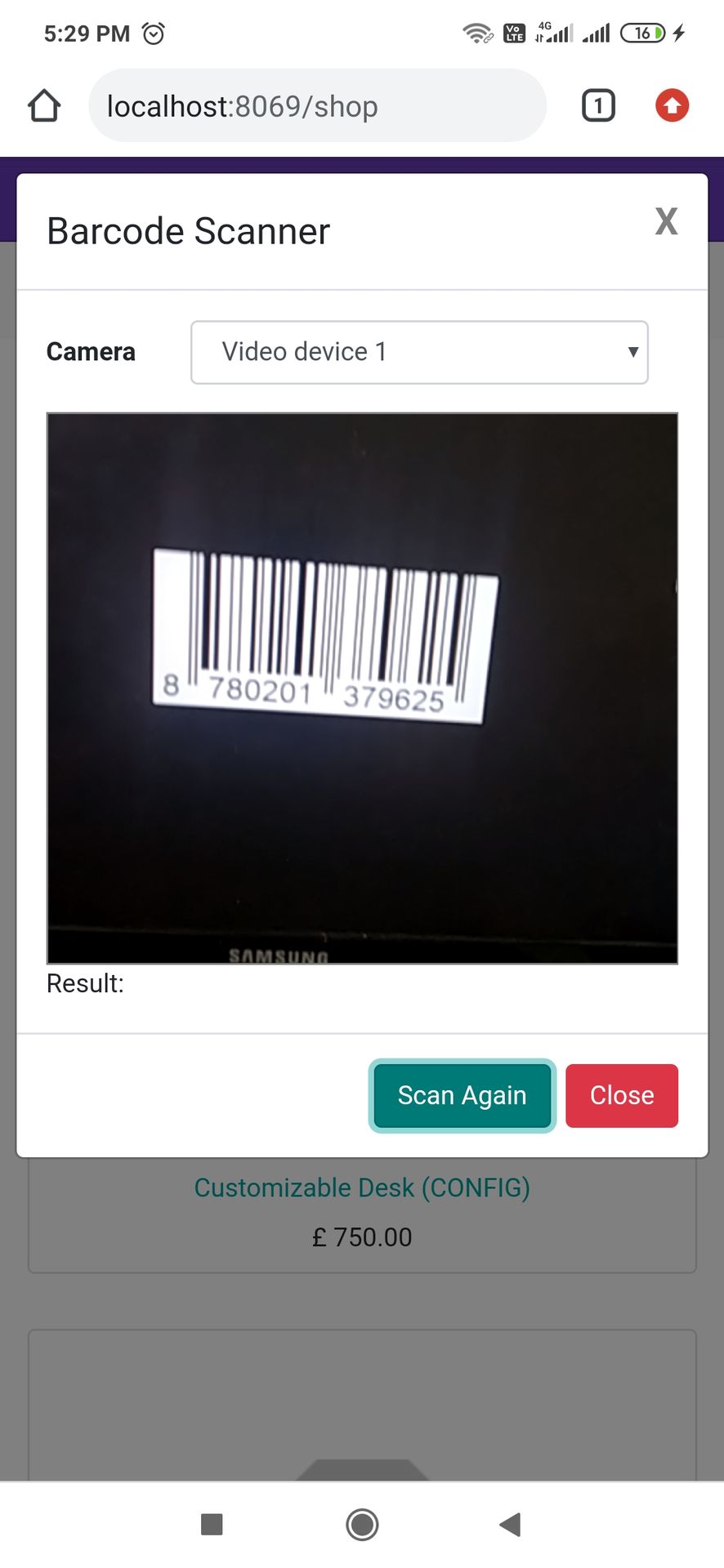Open the browser home page
Viewport: 724px width, 1568px height.
coord(44,106)
